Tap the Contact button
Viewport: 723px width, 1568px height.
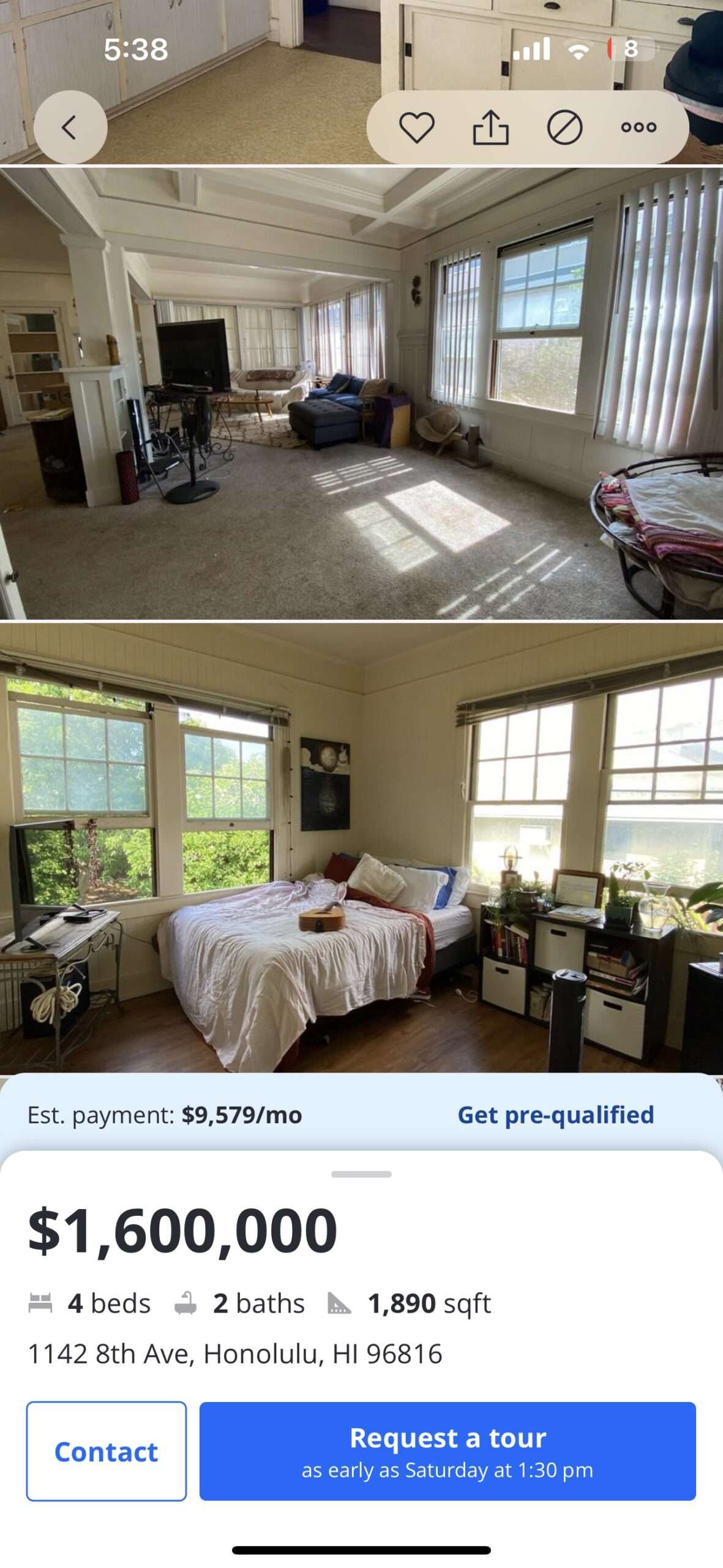tap(107, 1451)
